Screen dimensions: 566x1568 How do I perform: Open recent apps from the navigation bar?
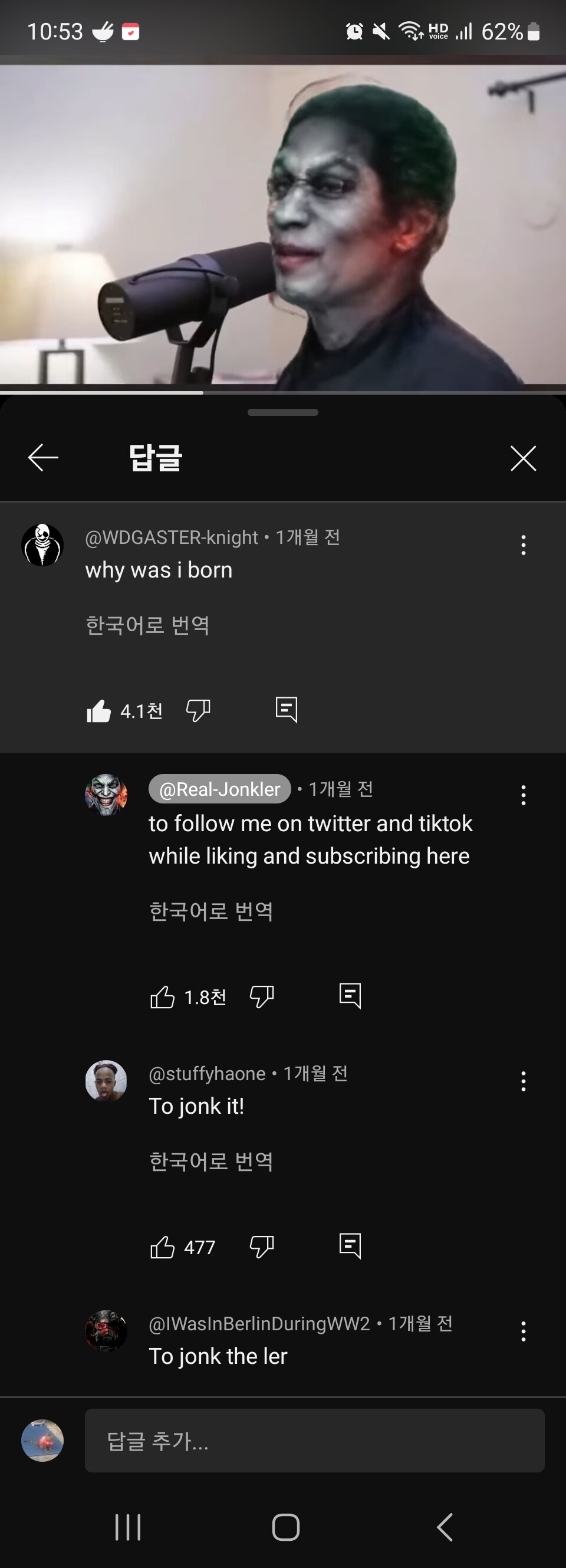[128, 1527]
